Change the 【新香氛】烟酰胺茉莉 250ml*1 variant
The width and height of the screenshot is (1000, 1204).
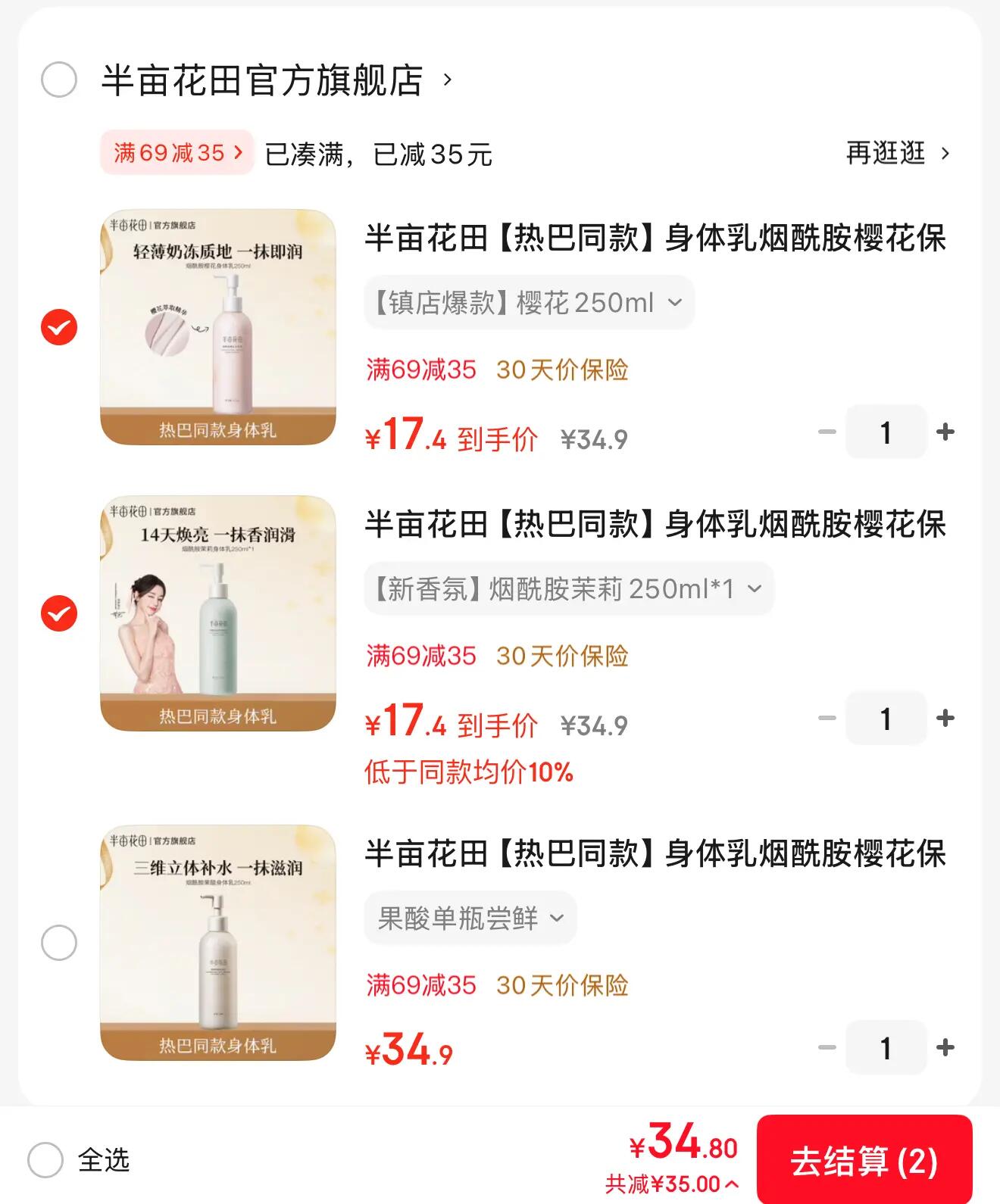click(x=568, y=588)
